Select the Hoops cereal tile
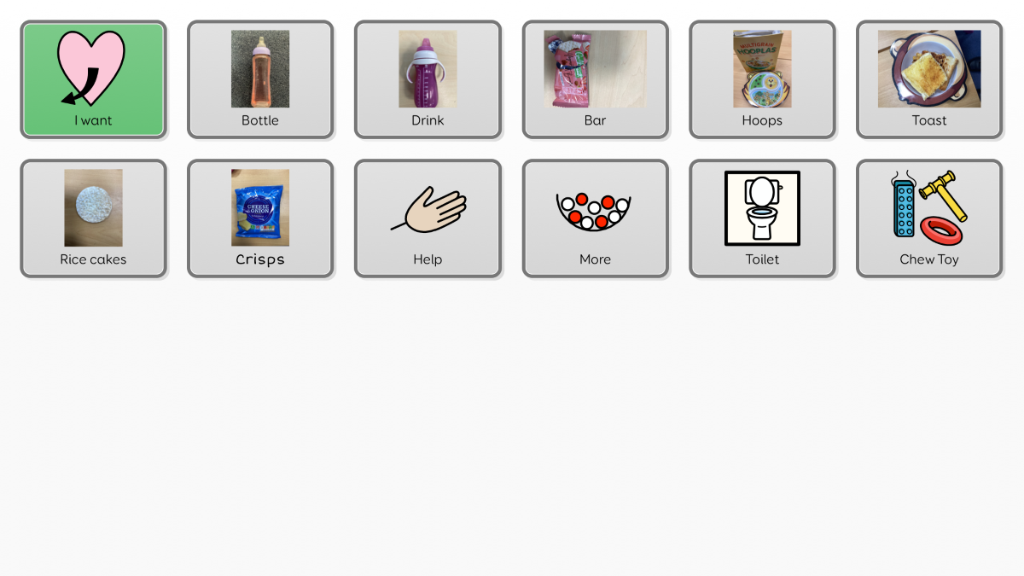This screenshot has height=576, width=1024. tap(762, 79)
